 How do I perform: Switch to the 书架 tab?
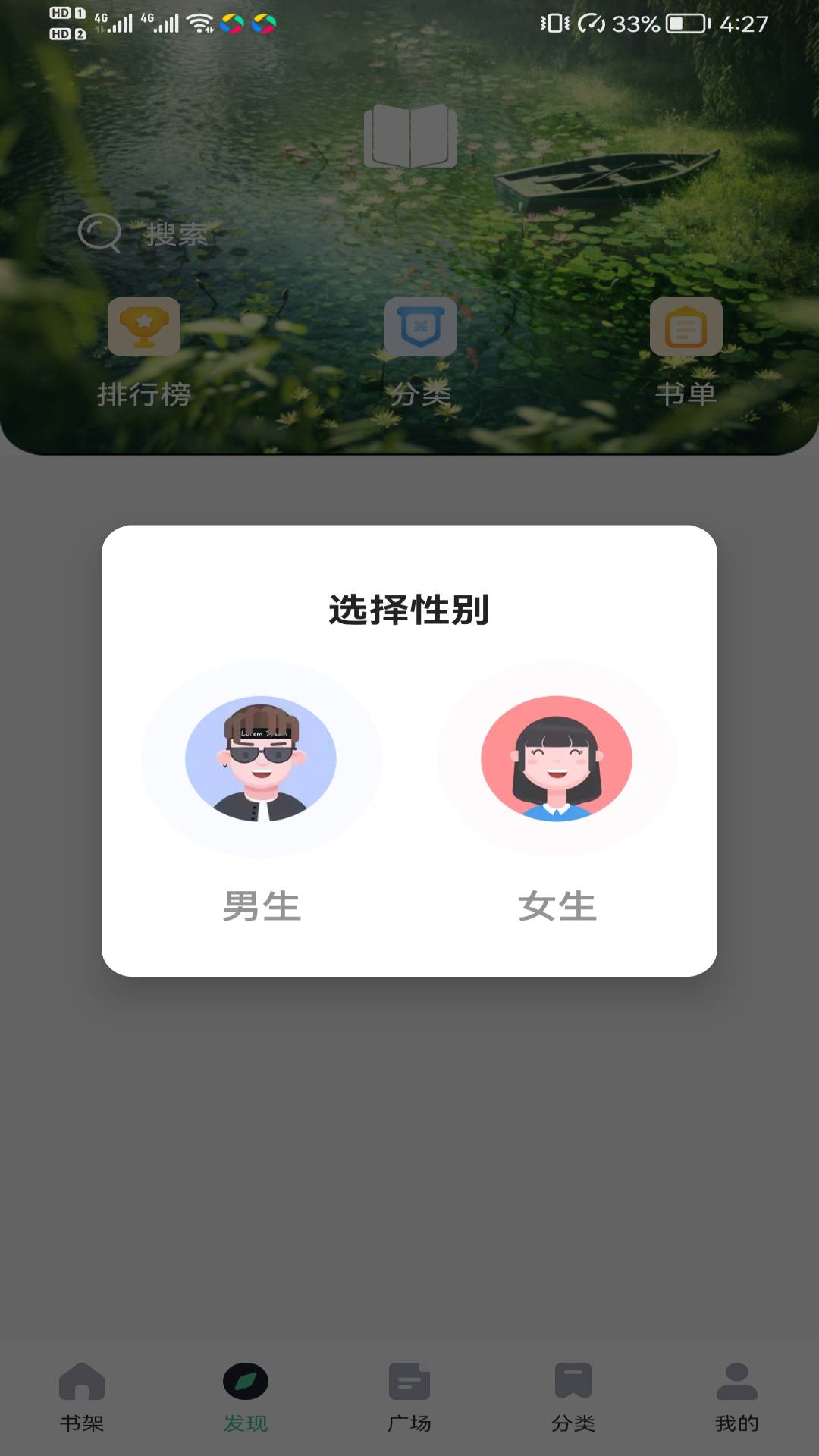coord(82,1397)
